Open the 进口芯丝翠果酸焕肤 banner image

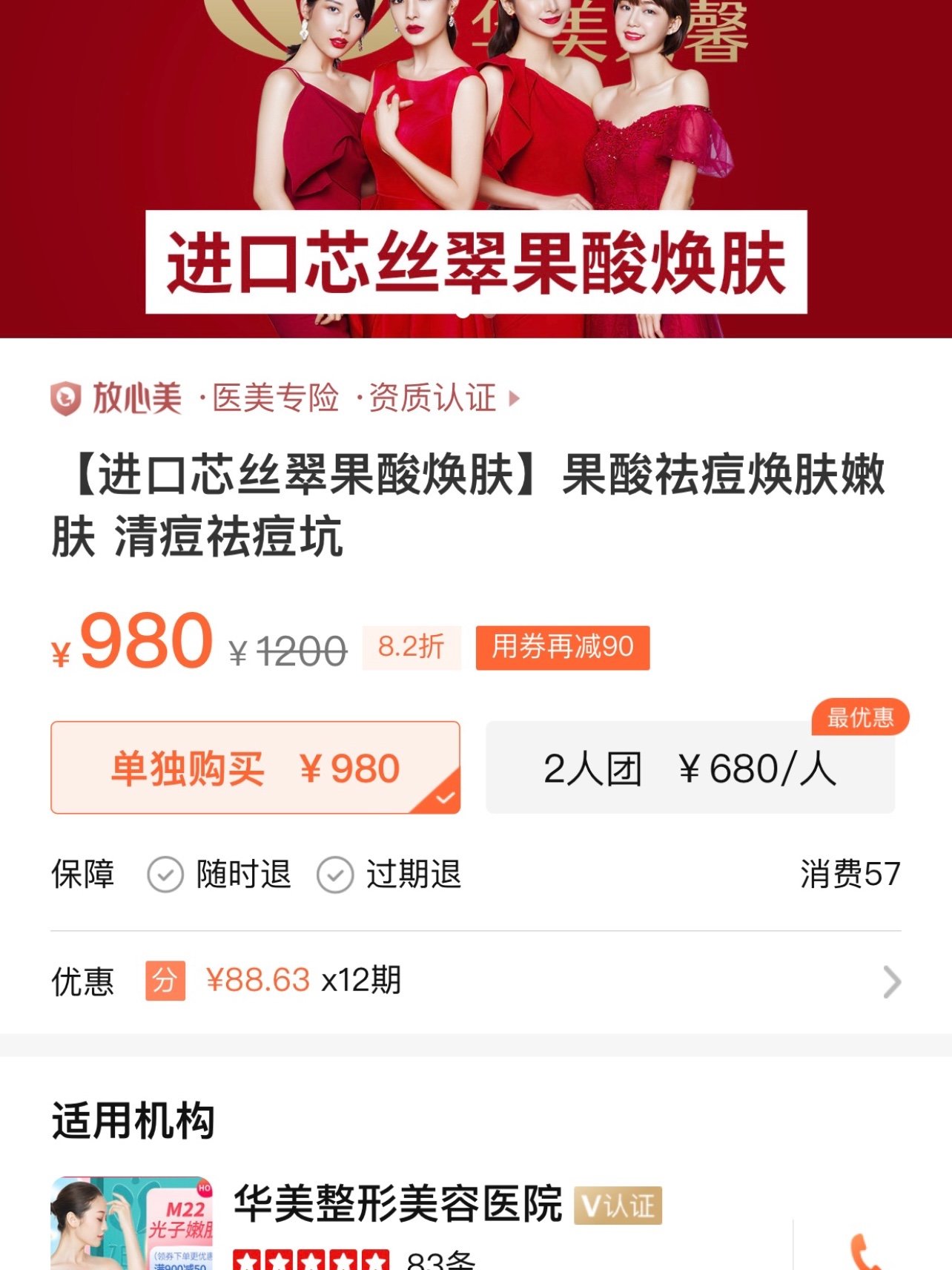tap(476, 169)
